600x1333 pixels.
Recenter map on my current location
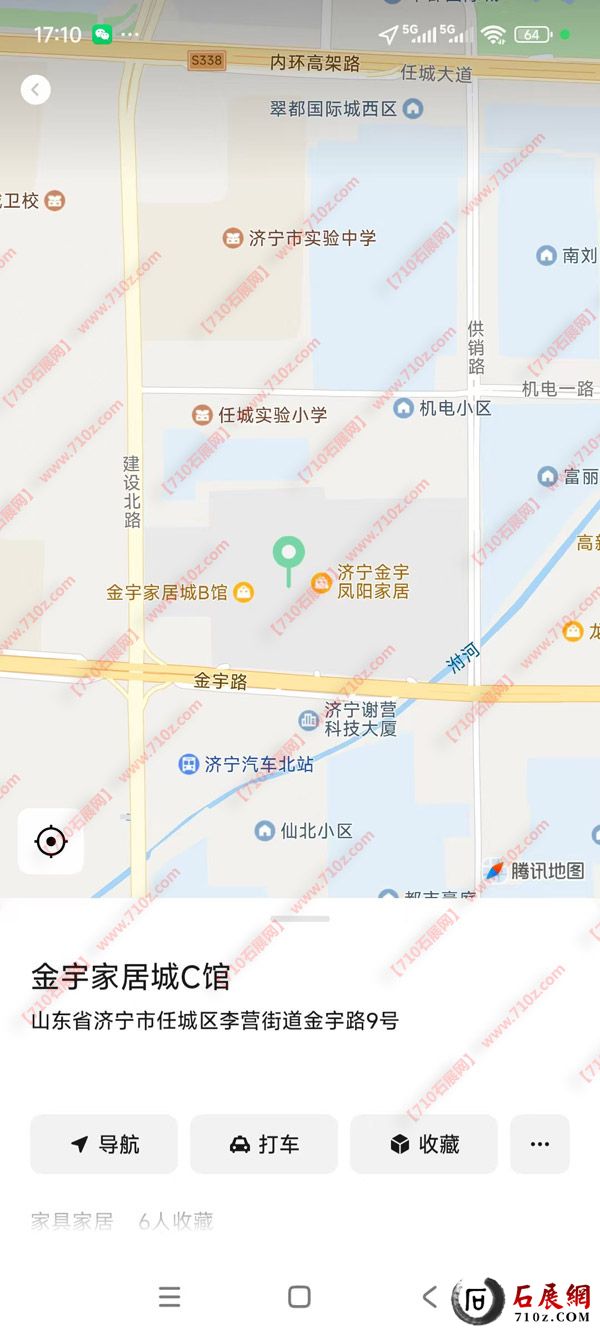(x=51, y=841)
